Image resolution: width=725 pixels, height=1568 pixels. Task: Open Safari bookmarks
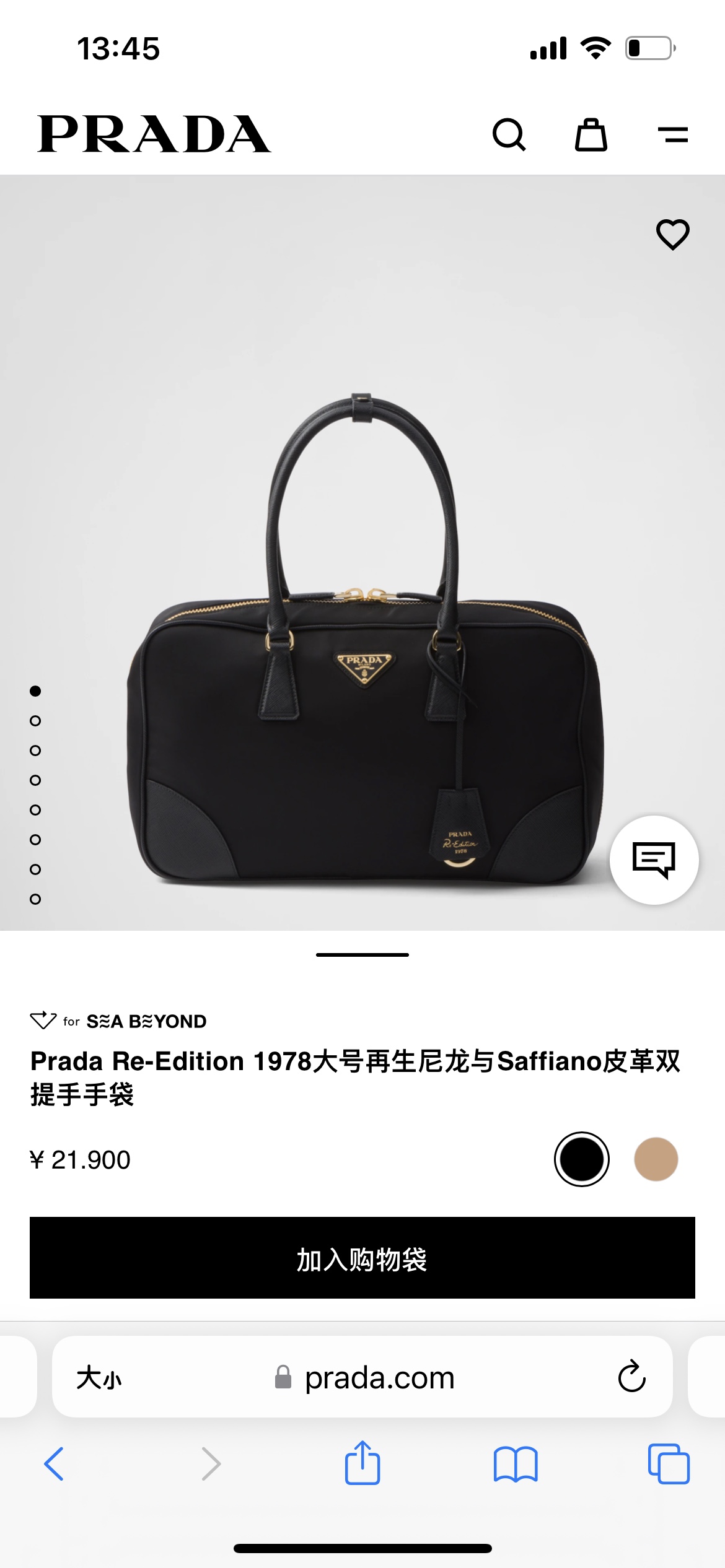tap(516, 1464)
